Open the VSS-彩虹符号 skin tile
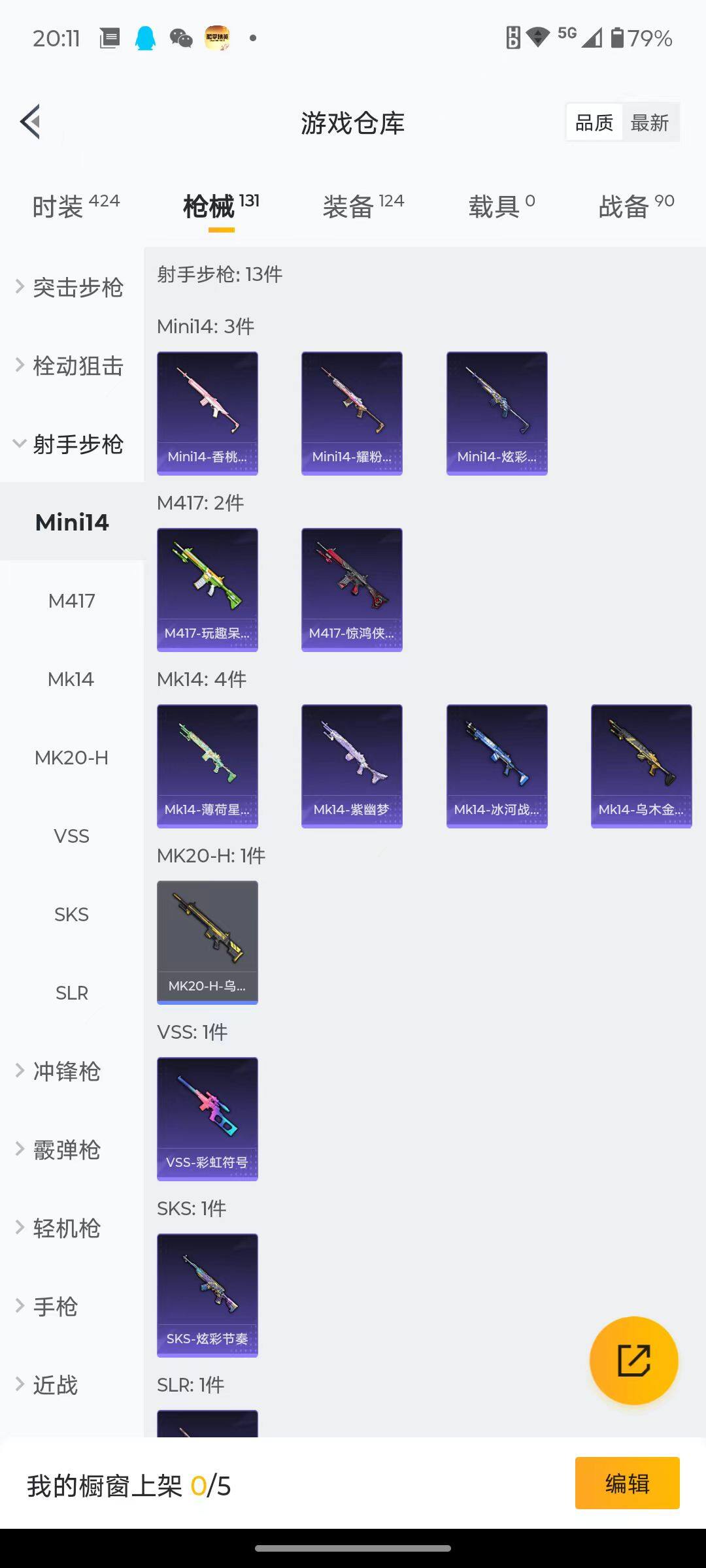The height and width of the screenshot is (1568, 706). point(207,1119)
